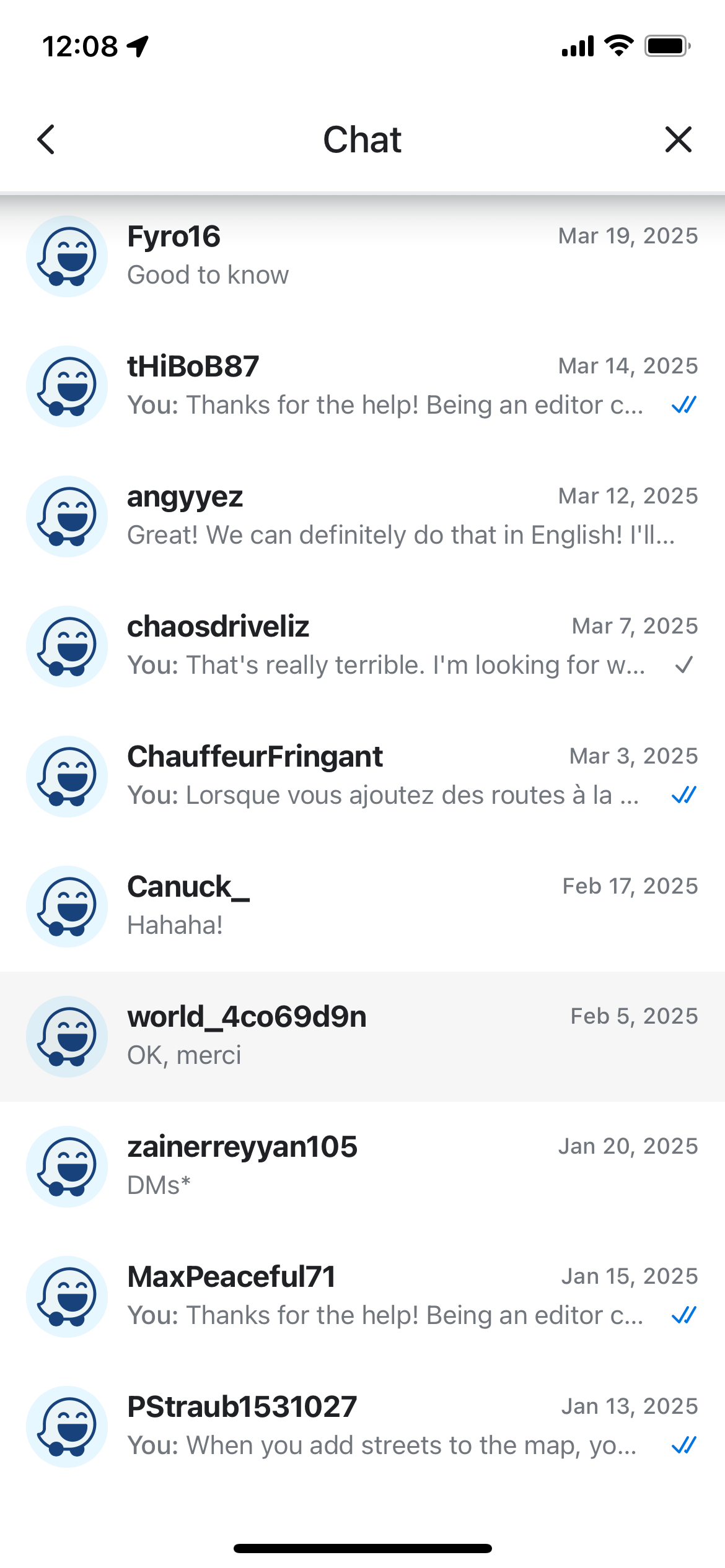725x1568 pixels.
Task: View the angyyez chat thread
Action: 362,516
